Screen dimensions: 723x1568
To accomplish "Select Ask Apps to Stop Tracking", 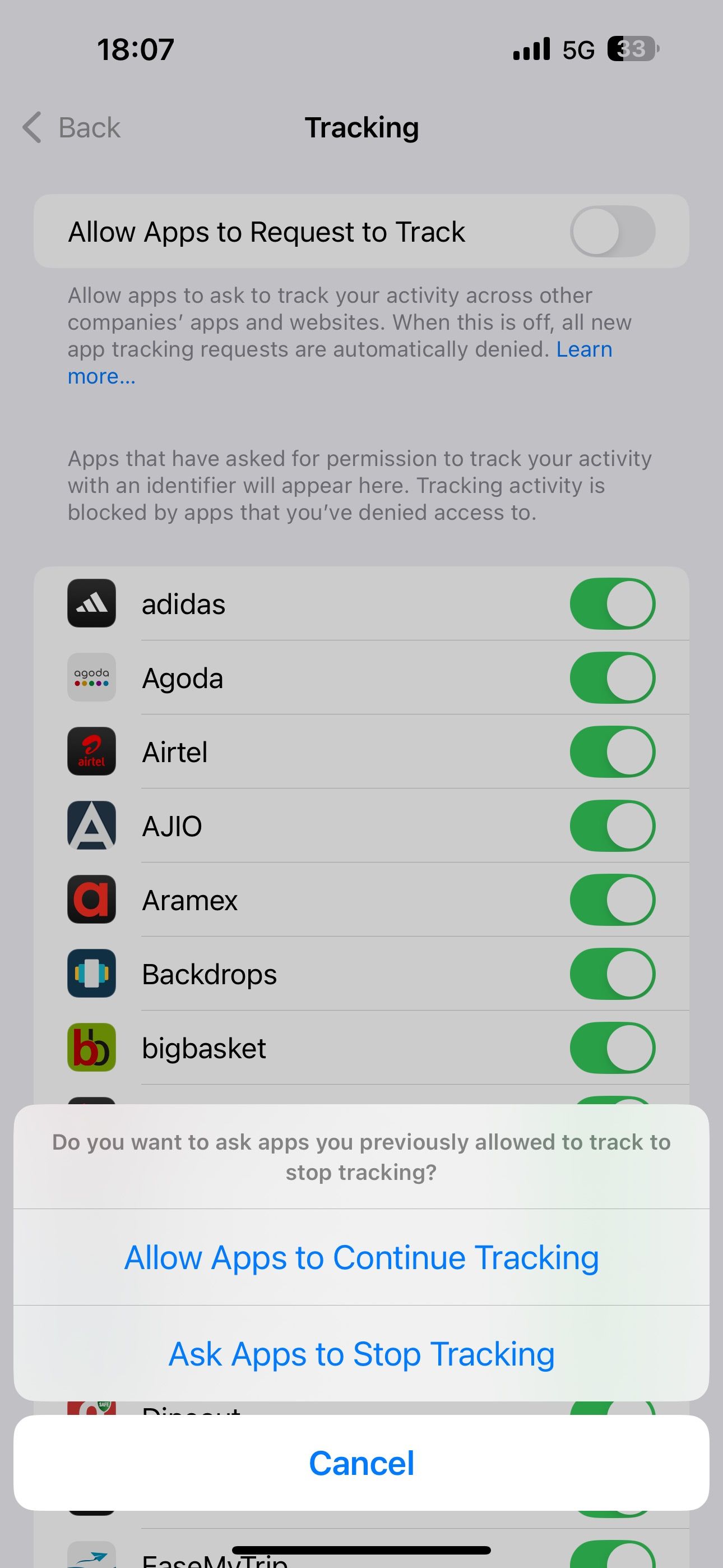I will [x=361, y=1354].
